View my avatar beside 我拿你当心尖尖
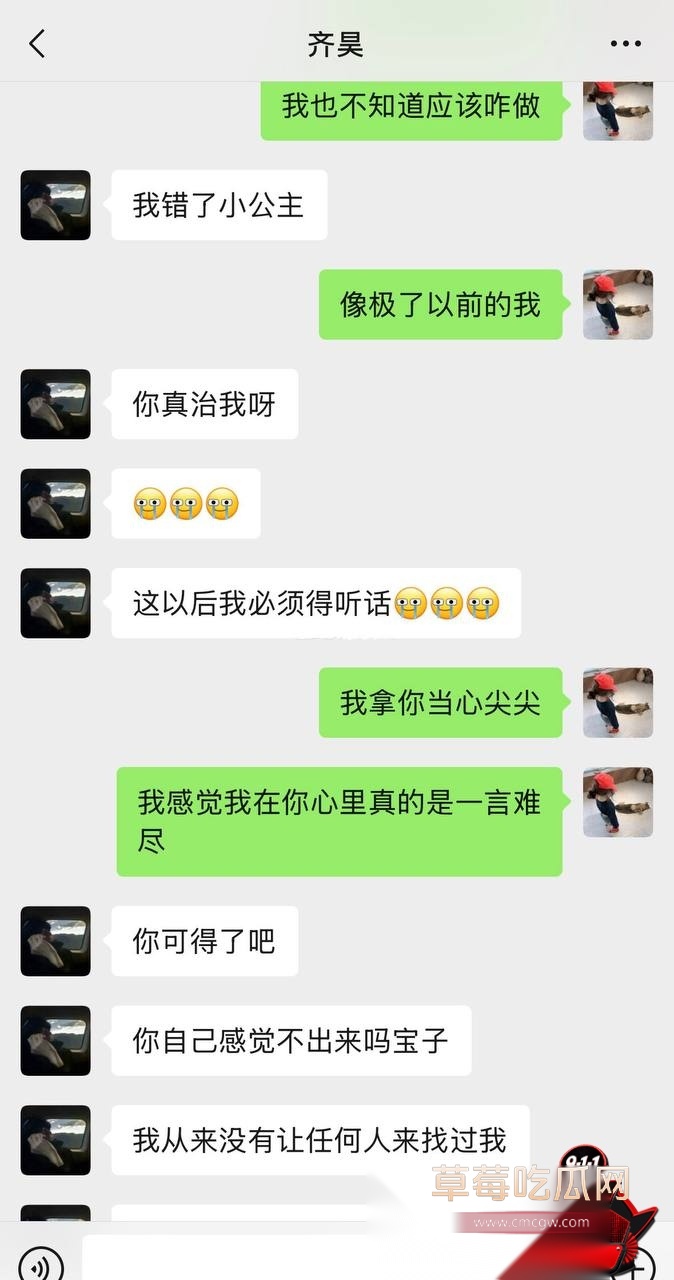Image resolution: width=674 pixels, height=1280 pixels. point(618,703)
